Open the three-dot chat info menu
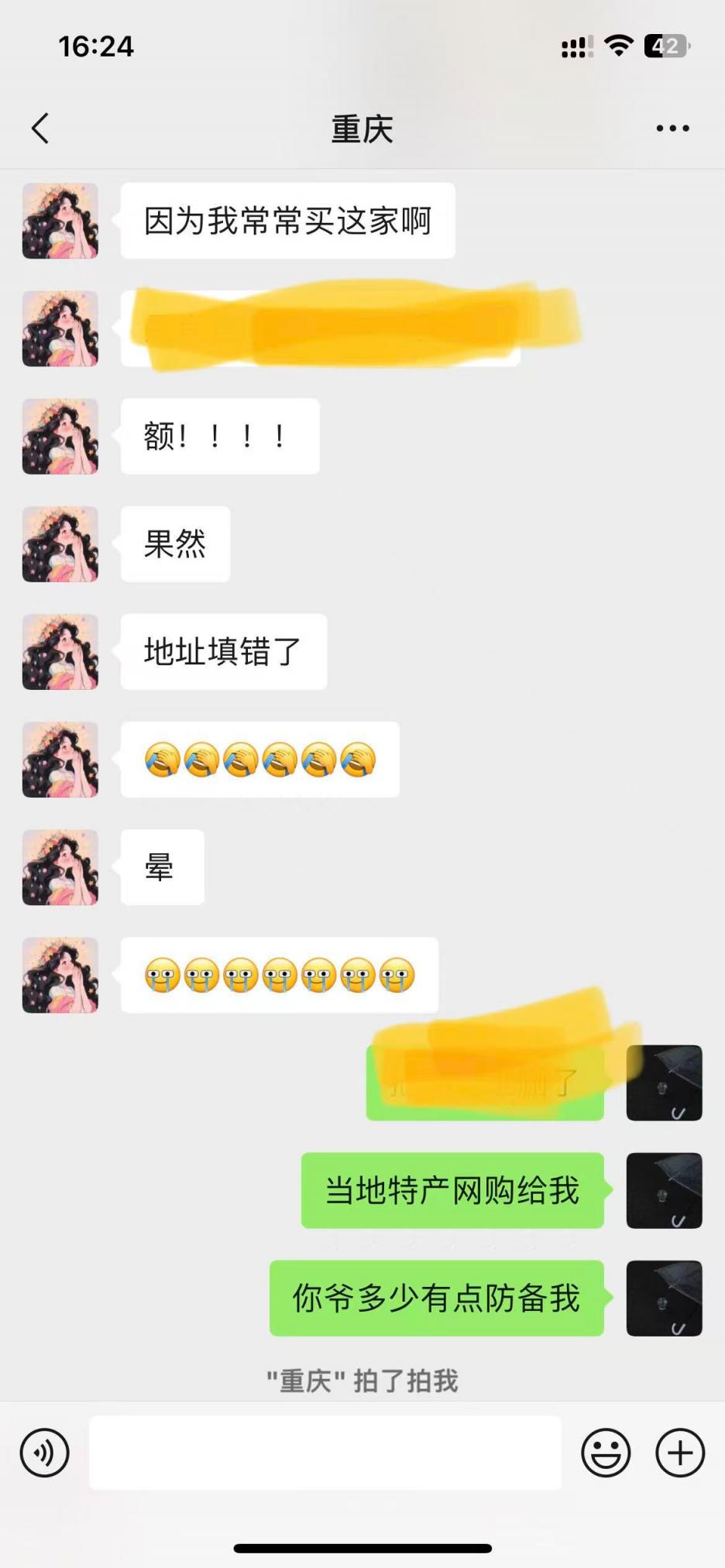Image resolution: width=725 pixels, height=1568 pixels. [x=672, y=129]
